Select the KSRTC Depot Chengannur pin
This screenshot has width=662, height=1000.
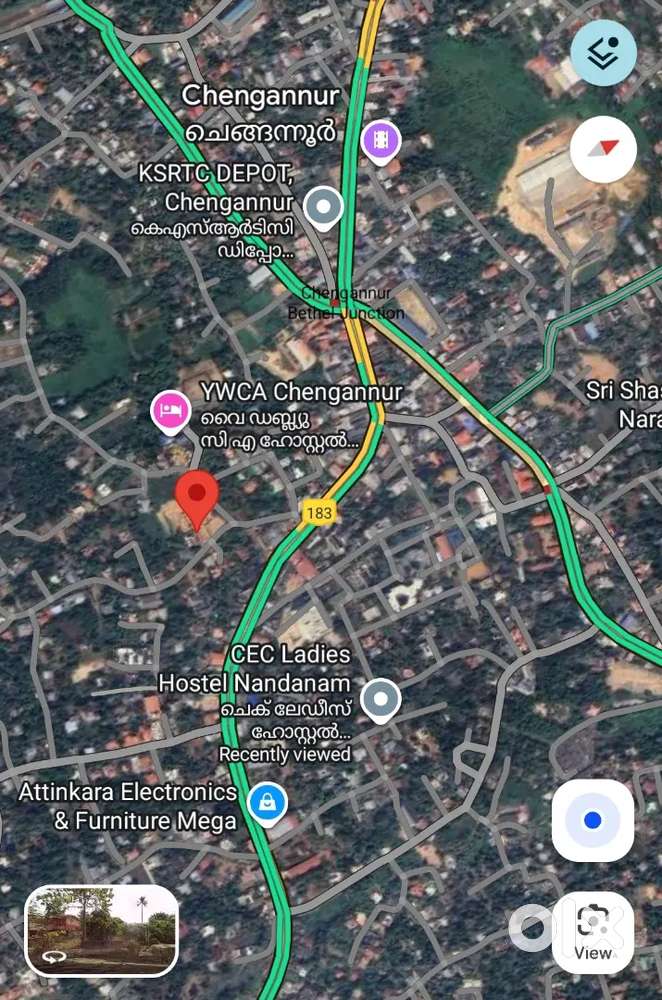(323, 208)
